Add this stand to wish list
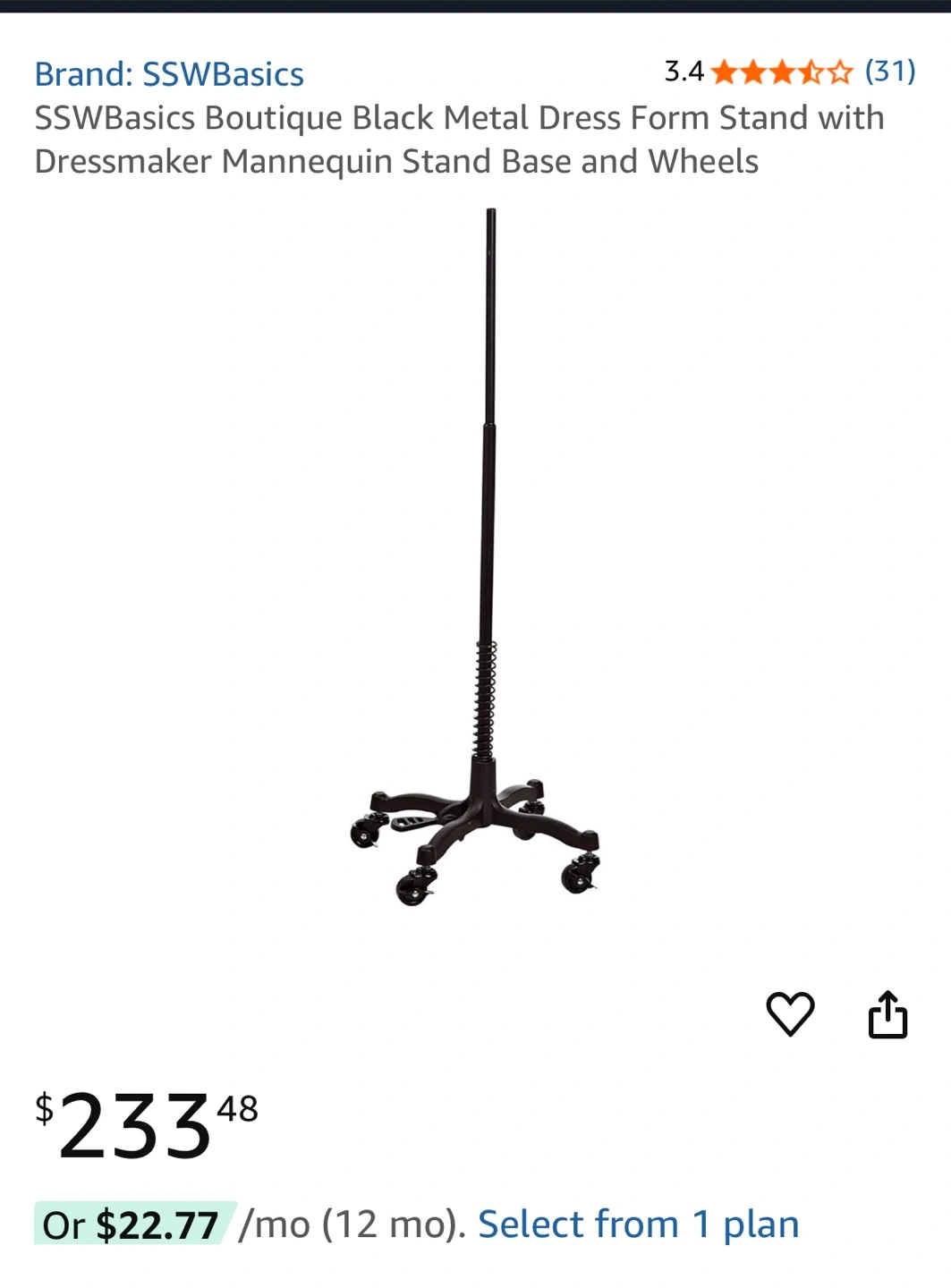951x1288 pixels. pyautogui.click(x=790, y=1014)
